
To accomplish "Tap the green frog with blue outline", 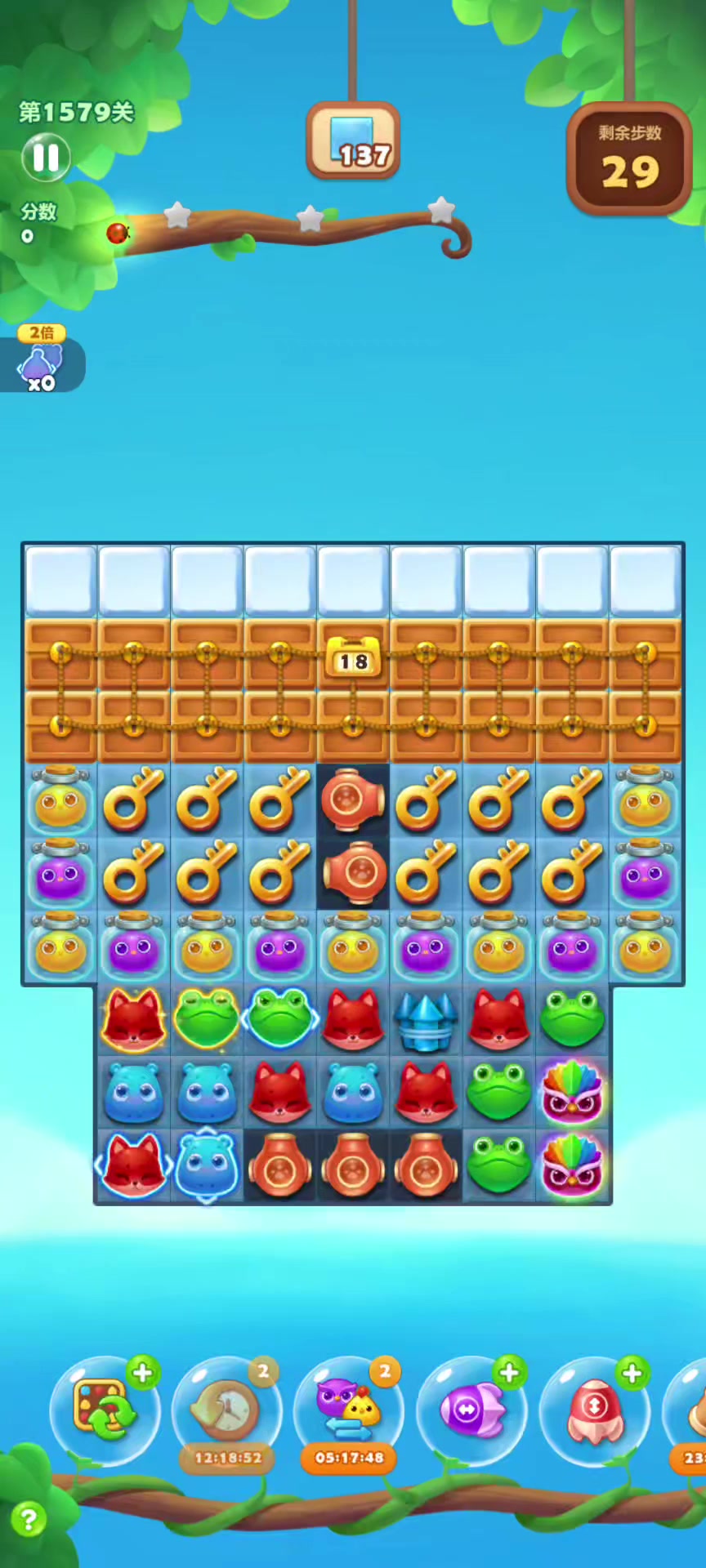I will [x=280, y=1019].
